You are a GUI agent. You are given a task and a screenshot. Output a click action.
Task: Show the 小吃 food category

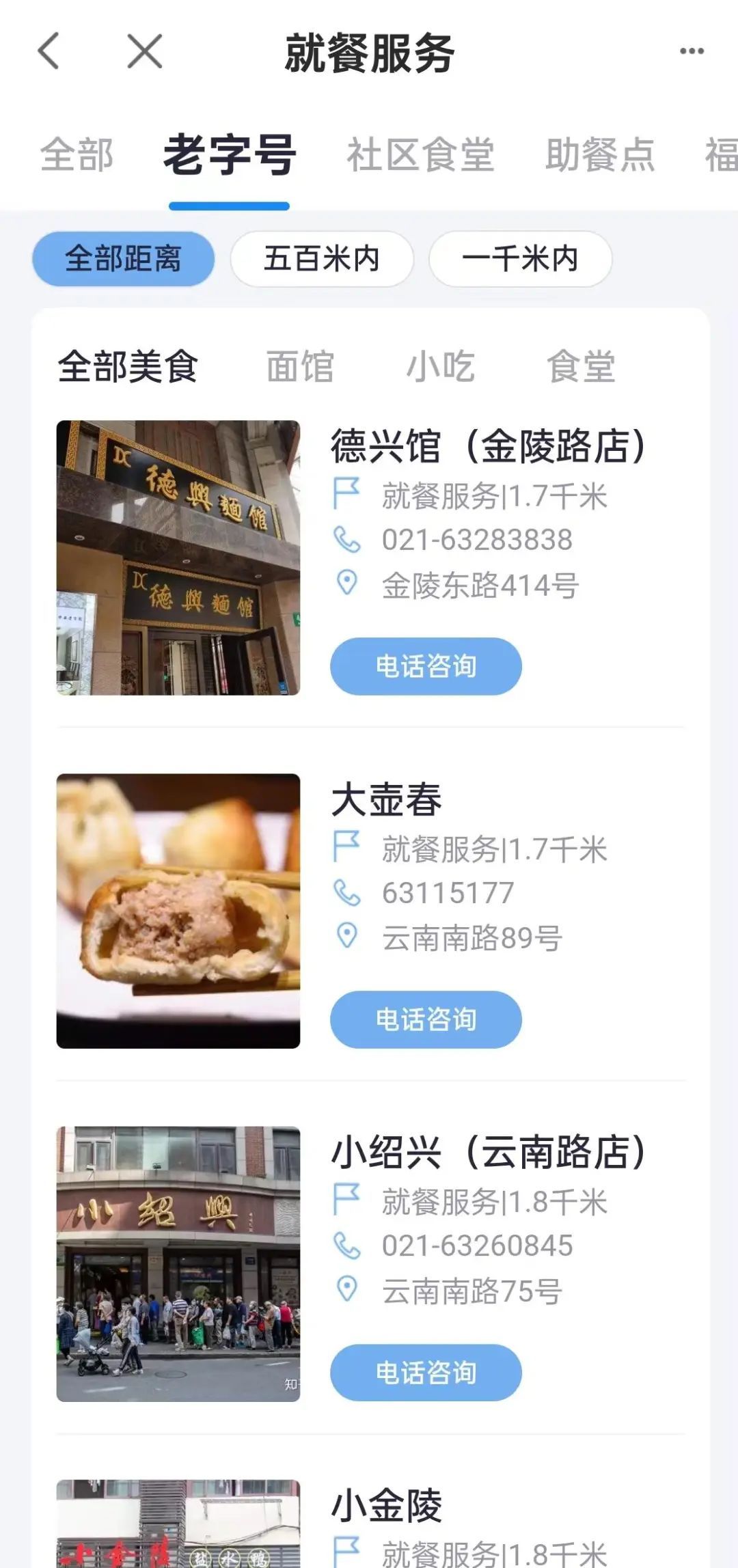point(441,367)
